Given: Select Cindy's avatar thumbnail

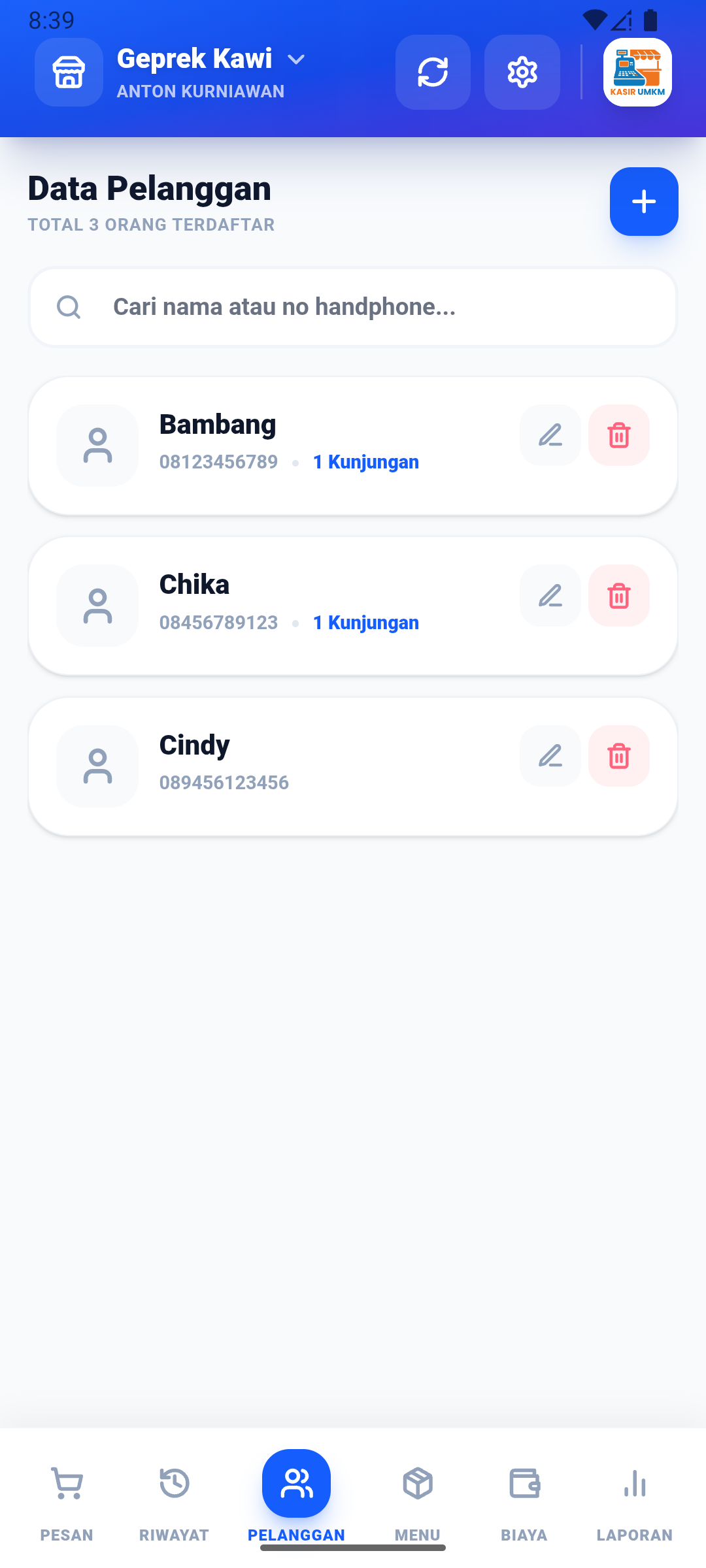Looking at the screenshot, I should tap(97, 766).
